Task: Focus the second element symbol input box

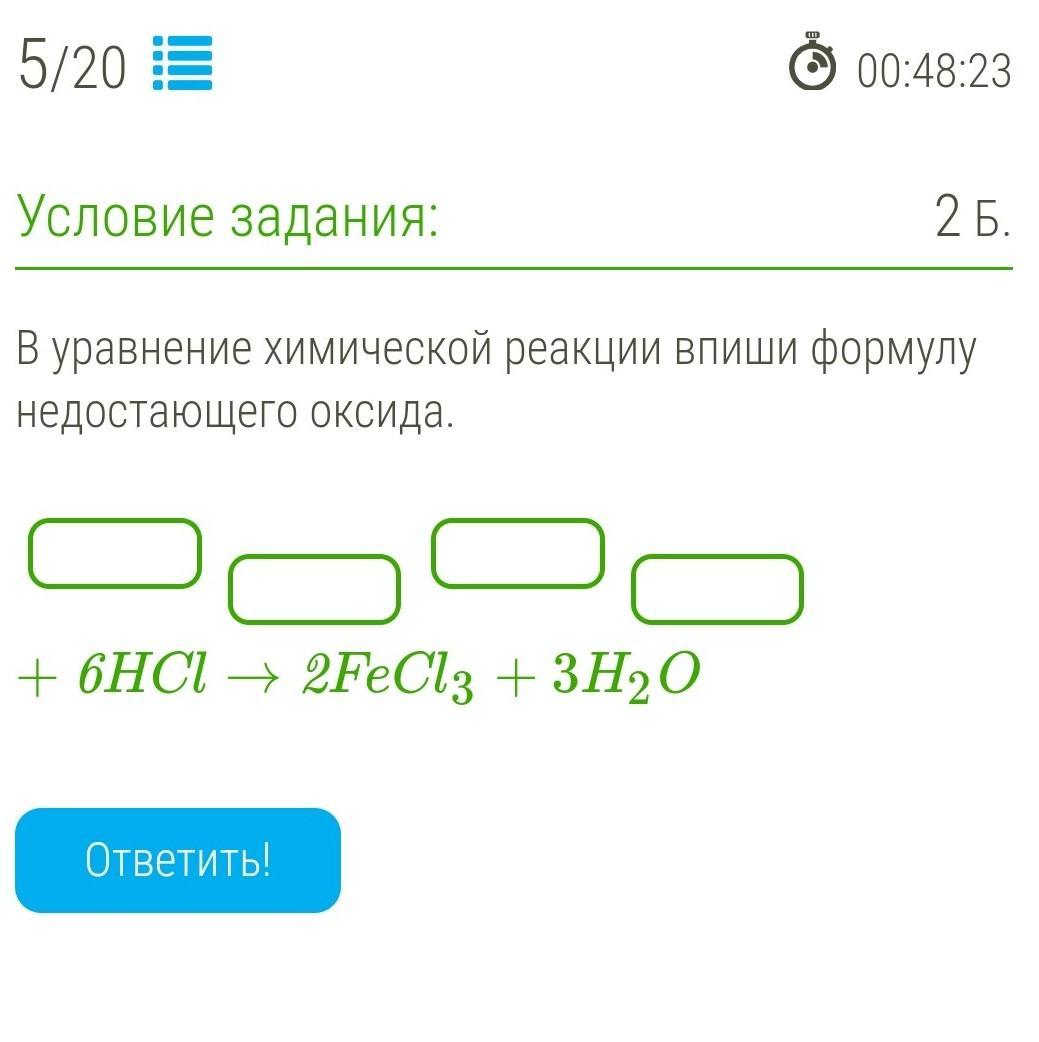Action: [x=518, y=553]
